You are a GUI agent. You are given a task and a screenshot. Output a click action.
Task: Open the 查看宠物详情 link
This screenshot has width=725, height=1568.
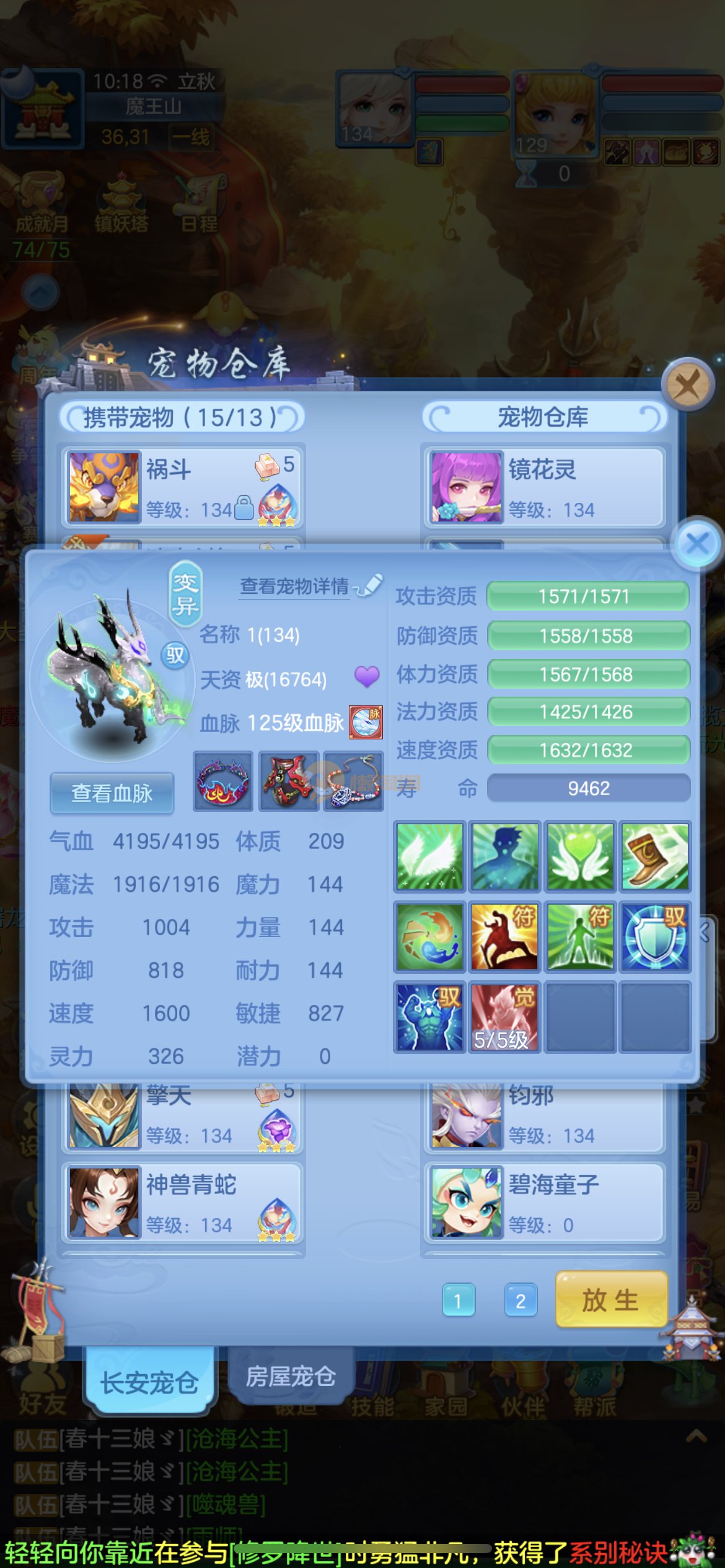click(295, 586)
